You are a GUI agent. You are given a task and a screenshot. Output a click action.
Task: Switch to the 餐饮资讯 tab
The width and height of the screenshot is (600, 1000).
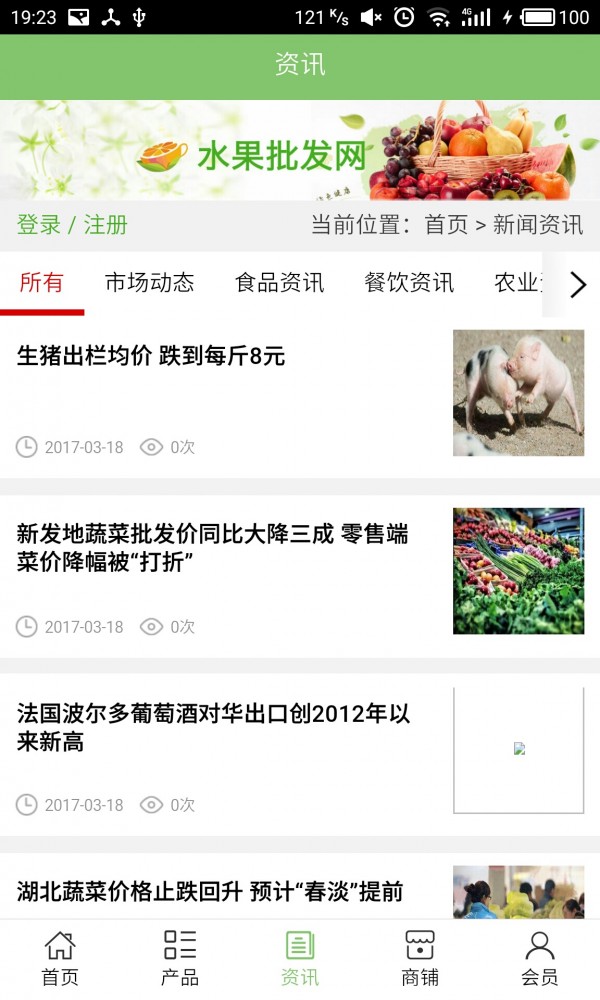[409, 283]
